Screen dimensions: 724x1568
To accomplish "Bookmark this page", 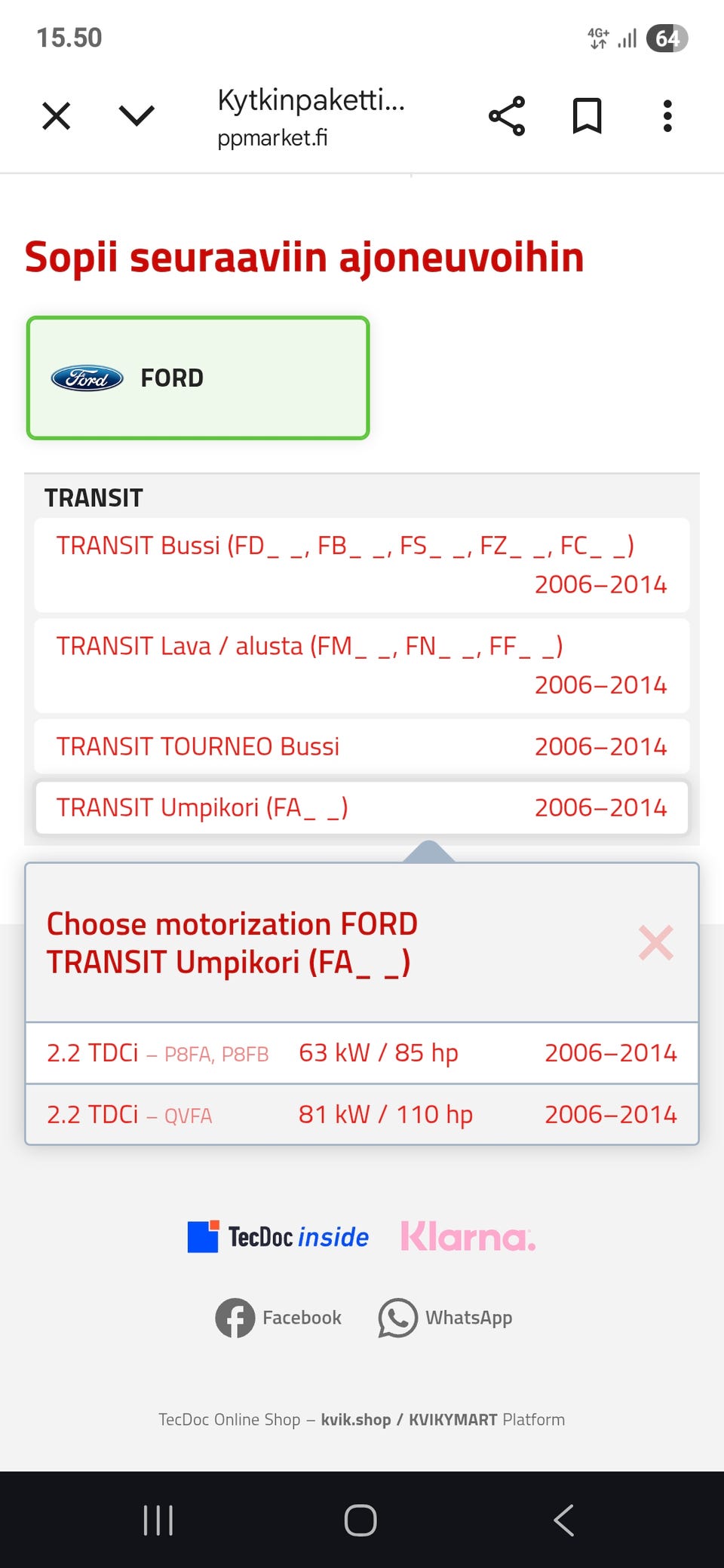I will [587, 116].
